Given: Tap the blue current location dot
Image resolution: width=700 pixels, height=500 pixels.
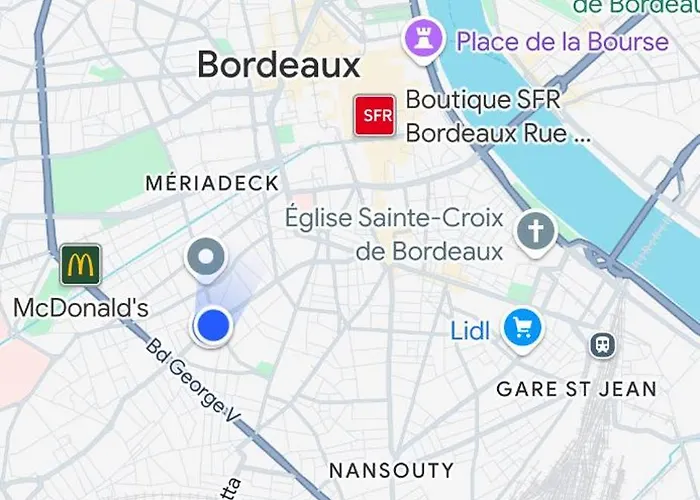Looking at the screenshot, I should [x=213, y=325].
